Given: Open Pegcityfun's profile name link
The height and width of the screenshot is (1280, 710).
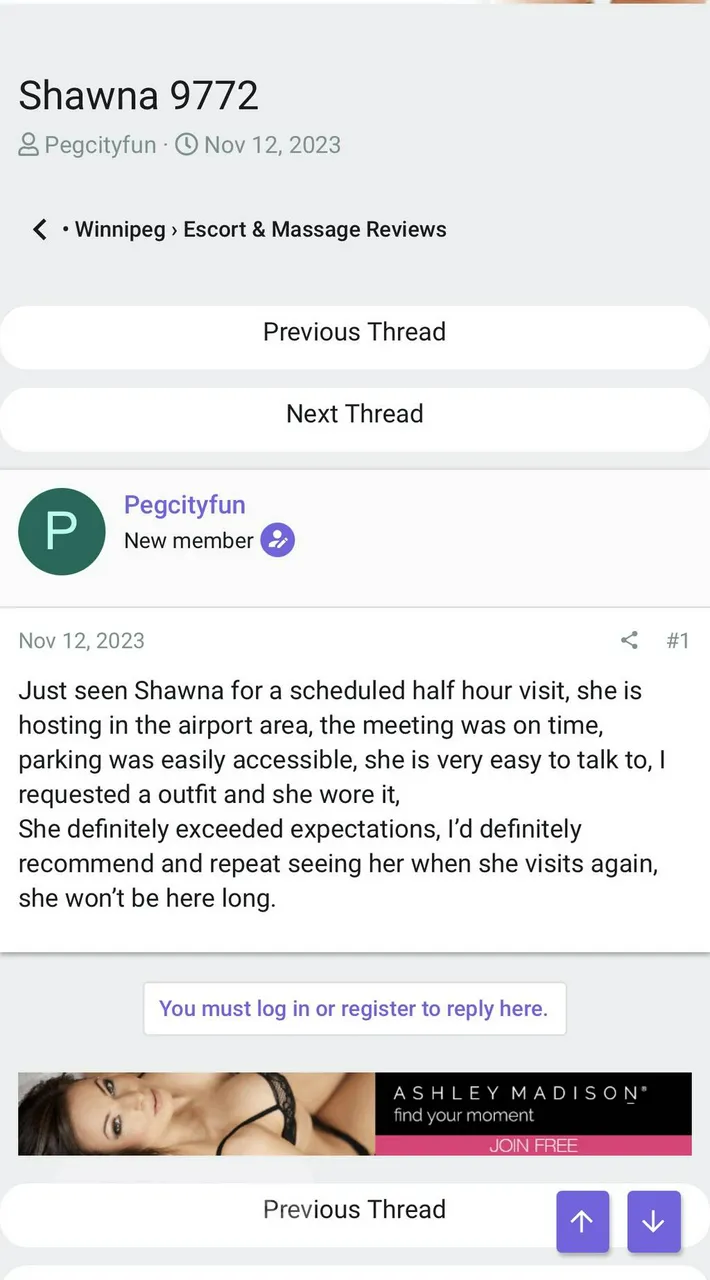Looking at the screenshot, I should 184,505.
